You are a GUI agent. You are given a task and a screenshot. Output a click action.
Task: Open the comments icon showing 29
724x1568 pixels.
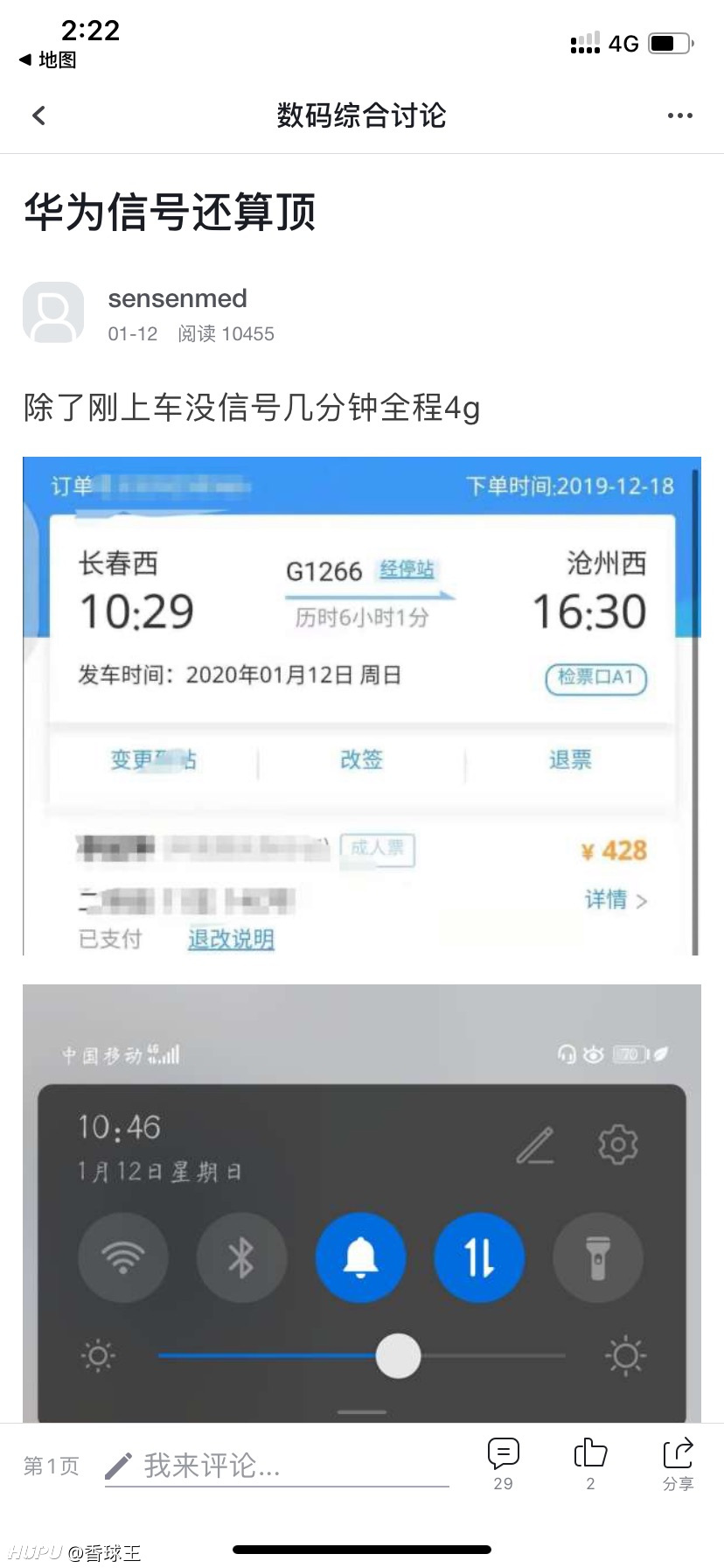504,1463
